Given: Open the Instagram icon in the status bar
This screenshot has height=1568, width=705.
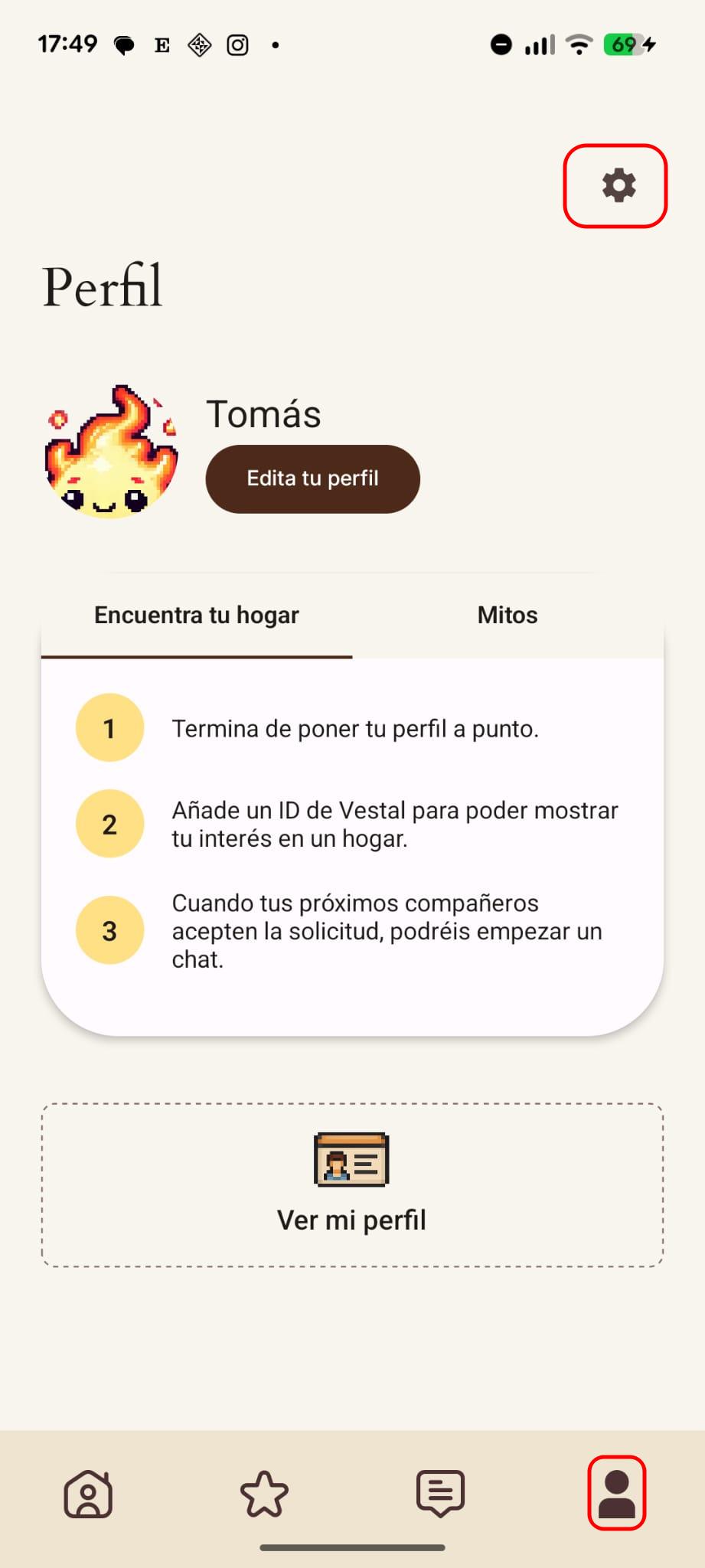Looking at the screenshot, I should 237,44.
